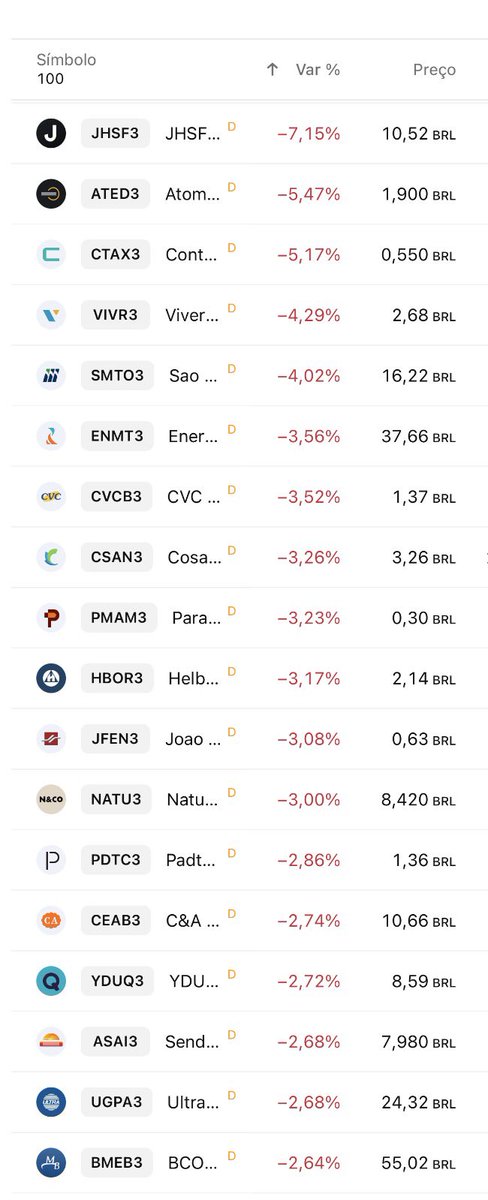This screenshot has width=488, height=1200.
Task: Select the HBOR3 stock row
Action: [244, 678]
